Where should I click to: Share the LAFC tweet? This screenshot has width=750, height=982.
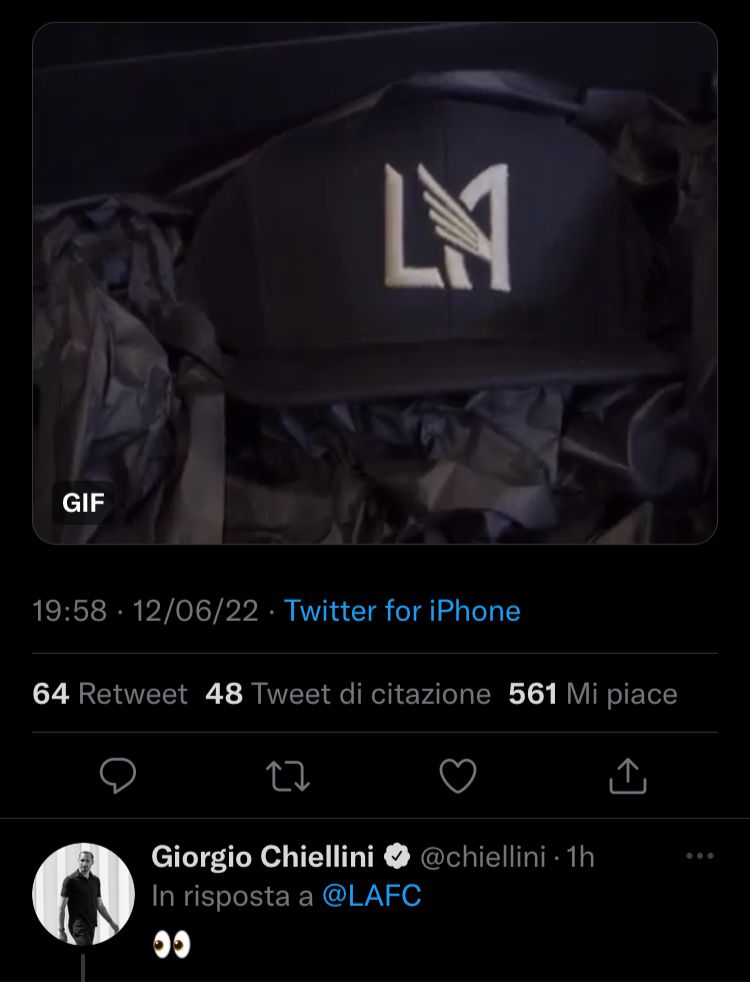627,775
